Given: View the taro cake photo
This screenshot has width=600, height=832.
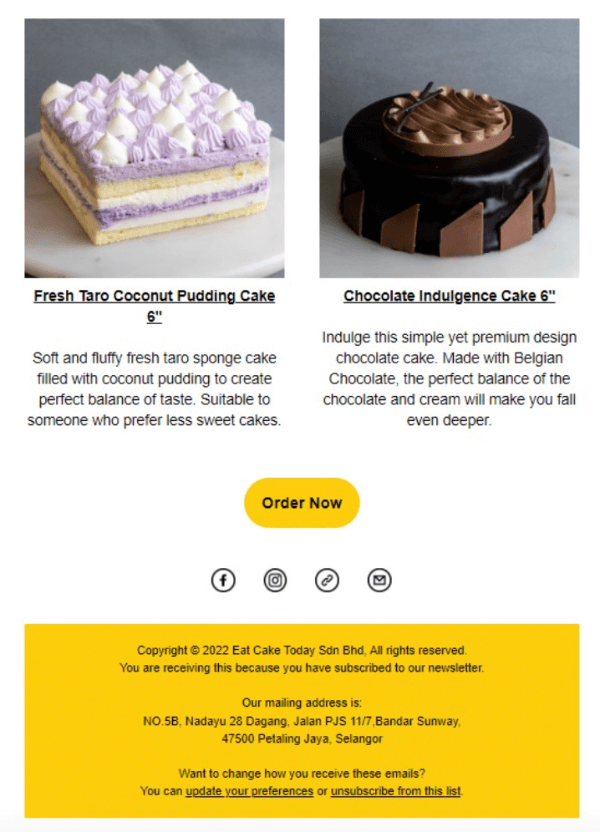Looking at the screenshot, I should point(154,148).
